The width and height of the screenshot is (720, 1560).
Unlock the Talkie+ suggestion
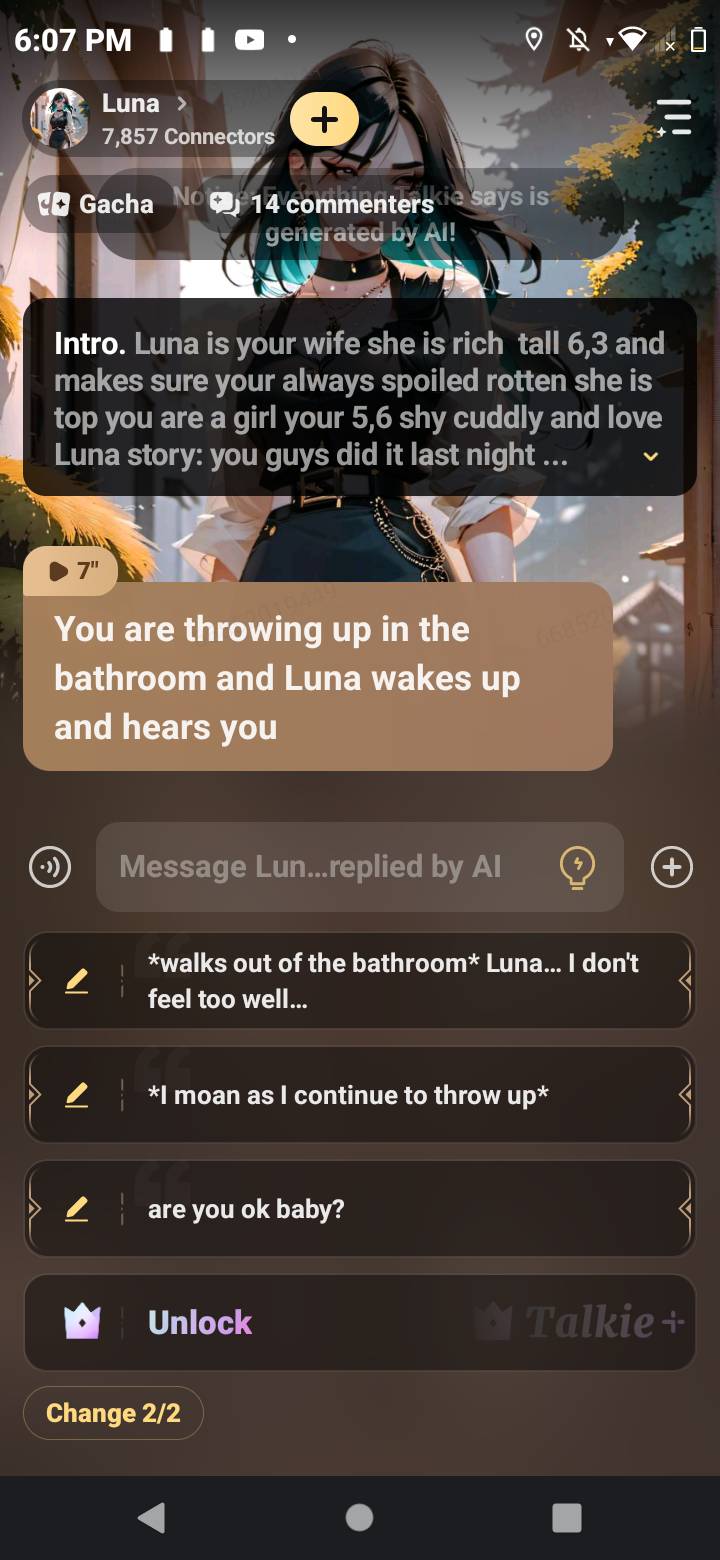[360, 1323]
